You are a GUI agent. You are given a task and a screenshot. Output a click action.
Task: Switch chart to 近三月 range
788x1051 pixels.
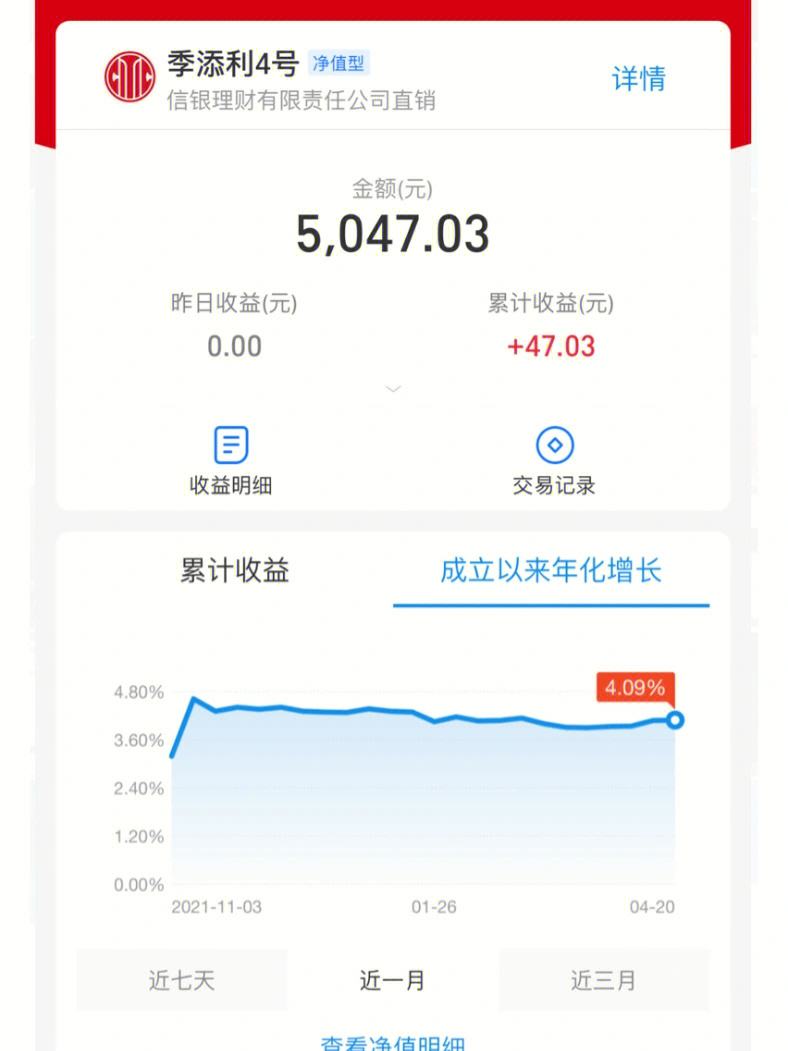click(x=603, y=980)
